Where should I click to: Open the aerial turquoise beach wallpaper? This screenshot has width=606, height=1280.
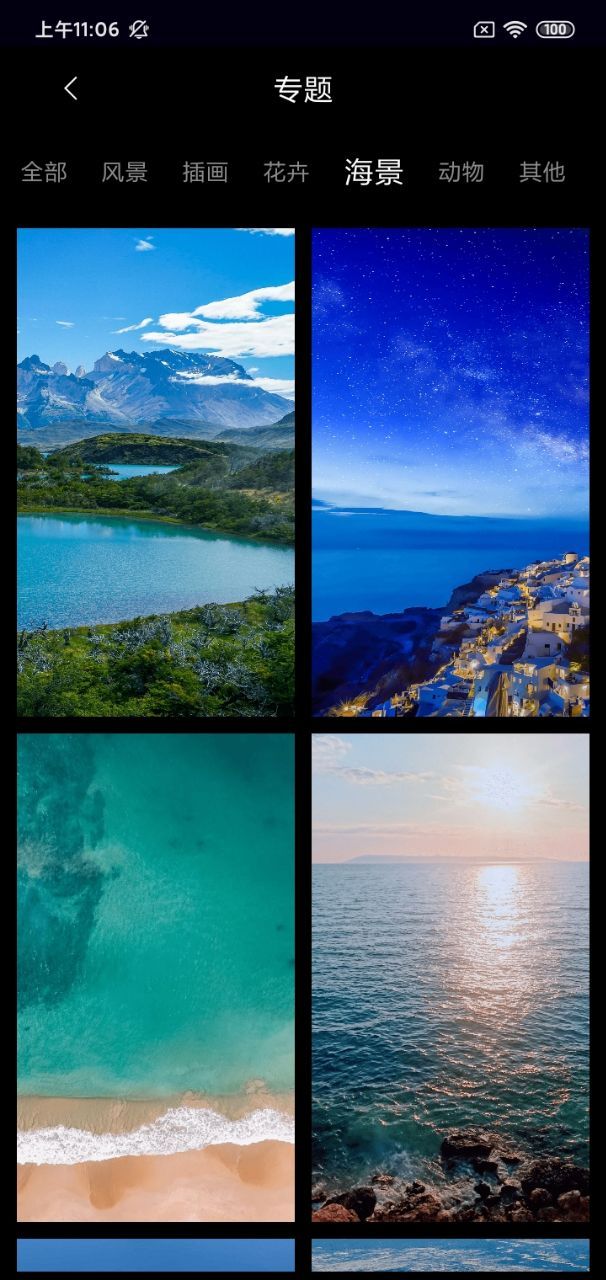tap(156, 978)
